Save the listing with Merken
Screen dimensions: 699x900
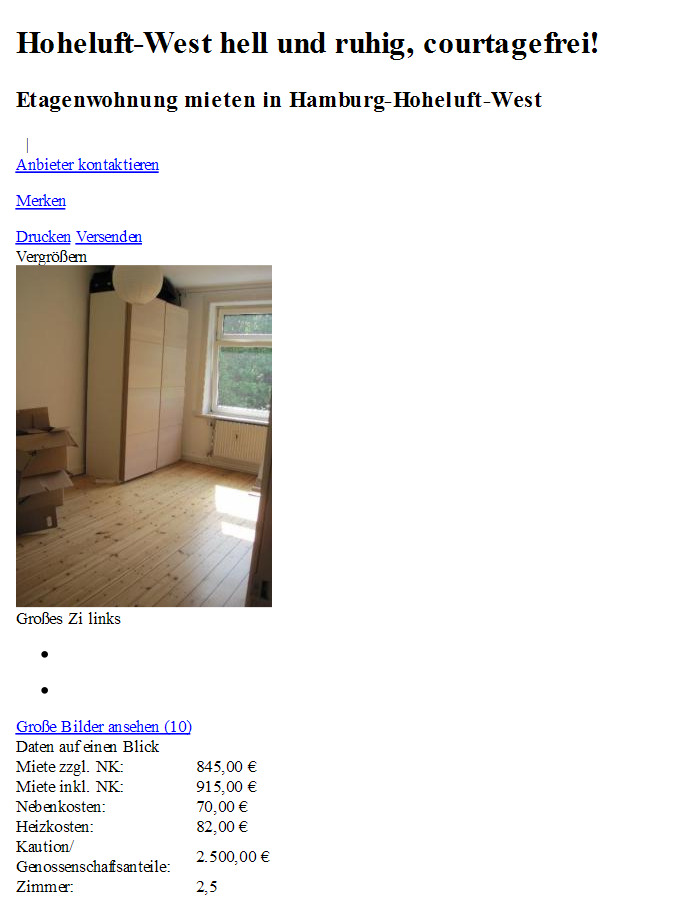coord(41,201)
